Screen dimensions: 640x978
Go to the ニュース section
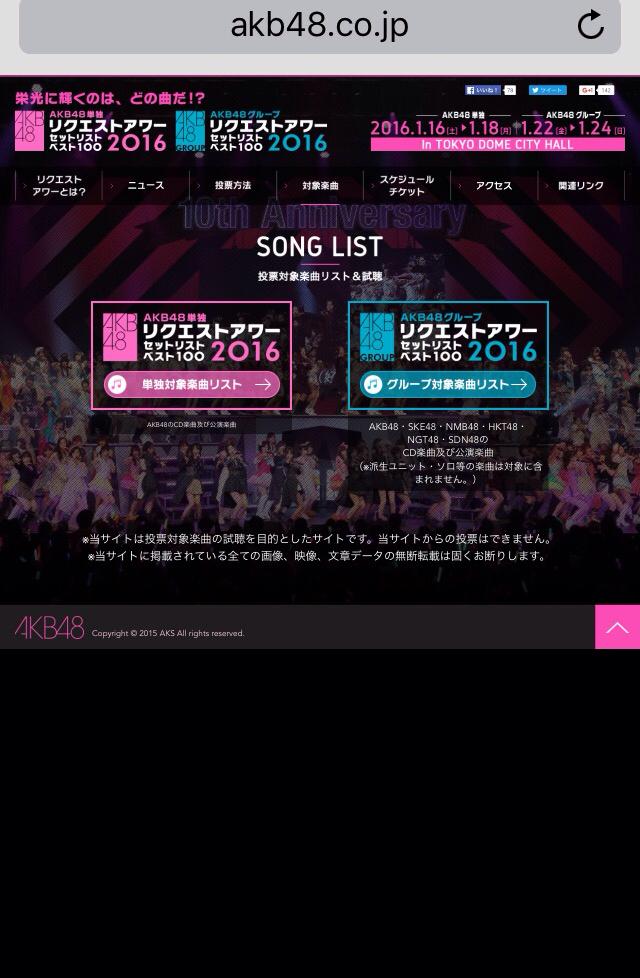(146, 186)
